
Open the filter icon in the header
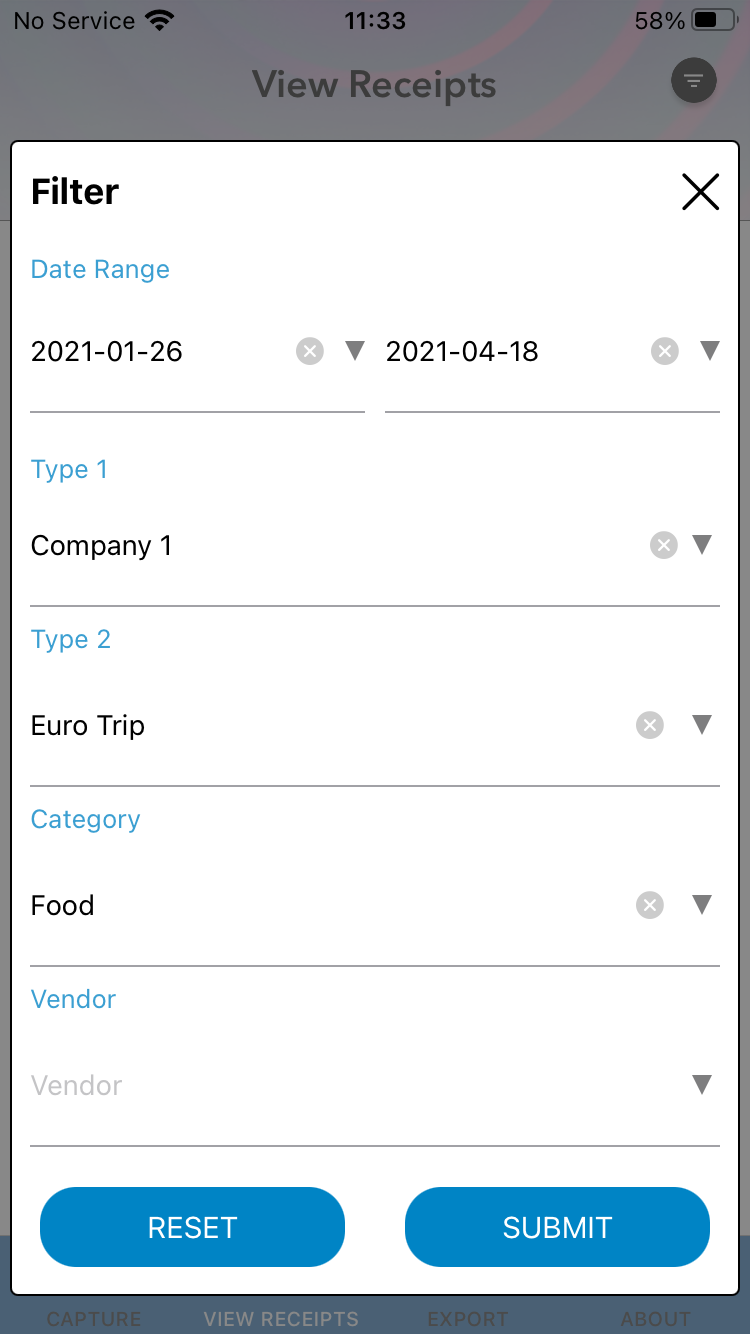coord(694,81)
